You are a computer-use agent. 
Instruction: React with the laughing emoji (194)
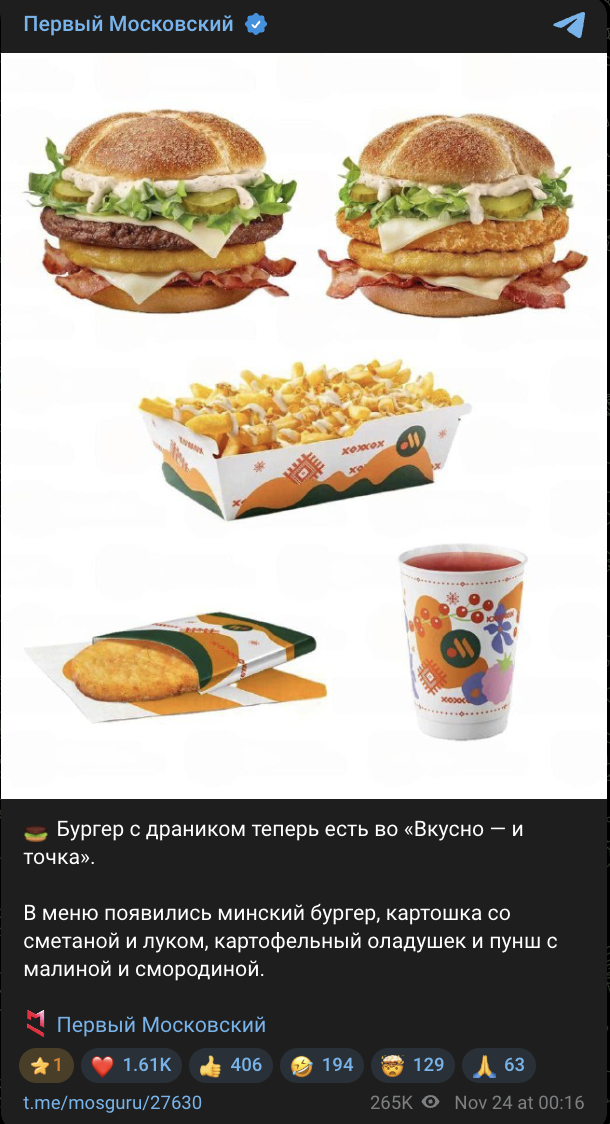pos(324,1065)
